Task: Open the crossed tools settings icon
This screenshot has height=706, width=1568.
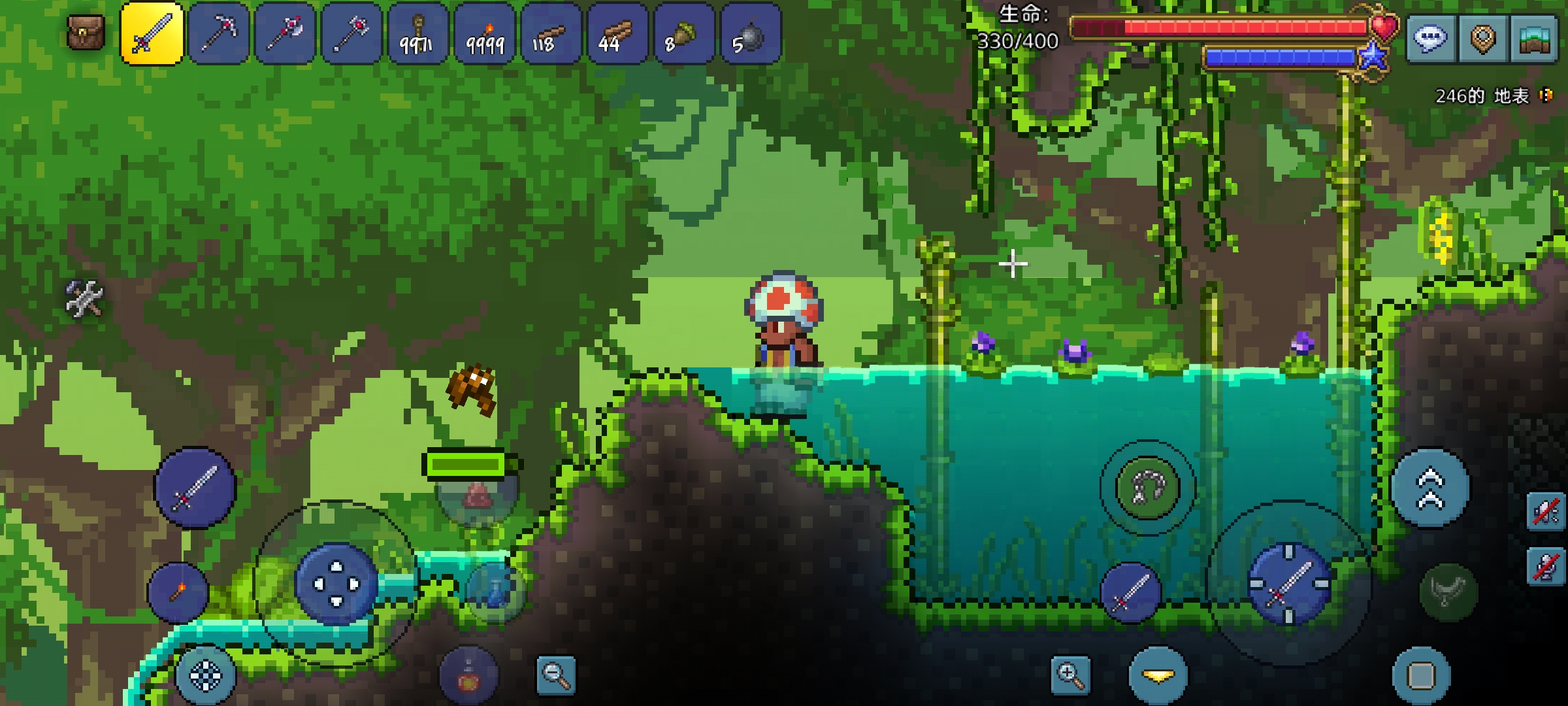Action: point(84,298)
